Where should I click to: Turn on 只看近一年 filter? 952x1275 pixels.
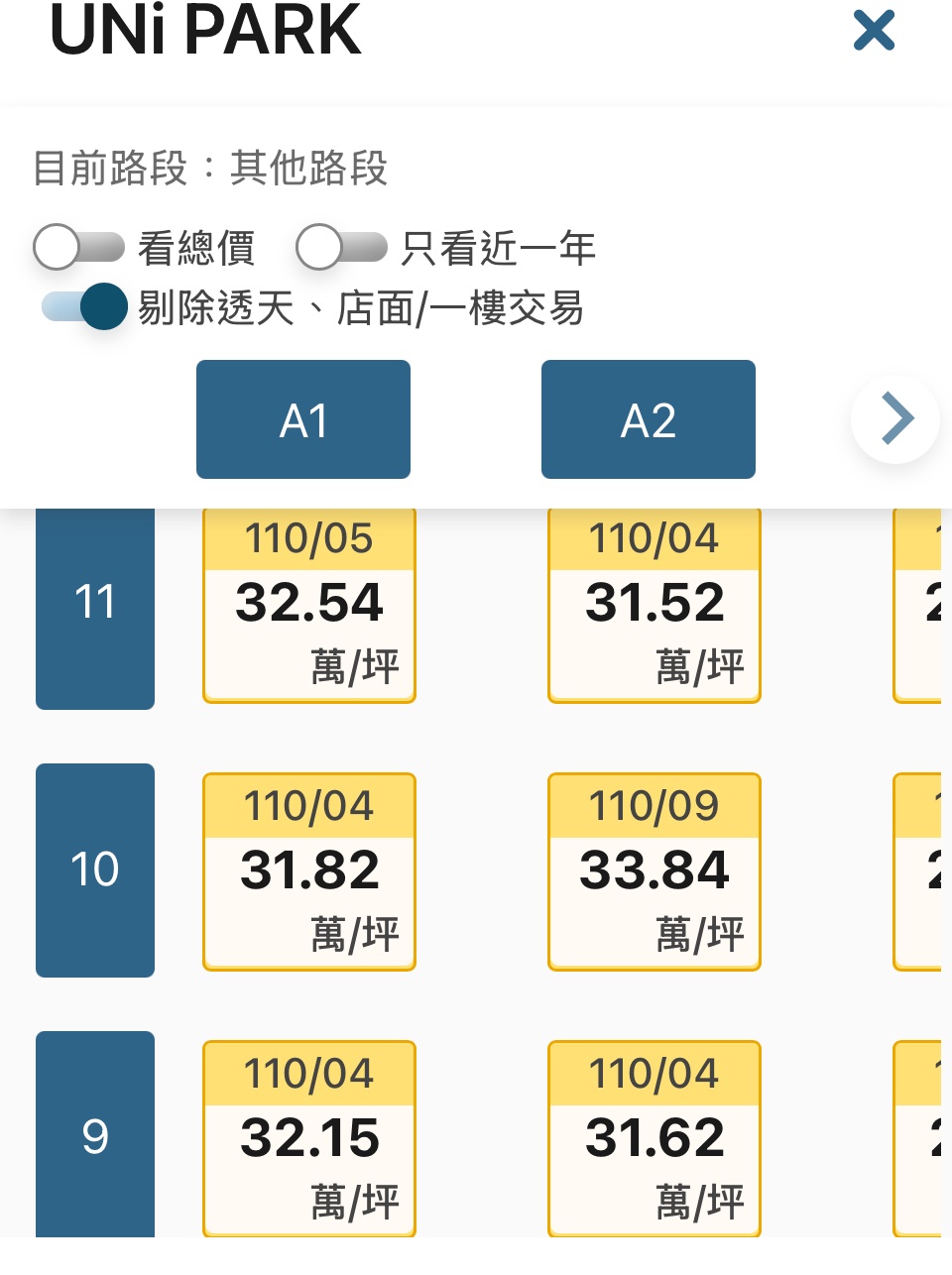coord(341,247)
